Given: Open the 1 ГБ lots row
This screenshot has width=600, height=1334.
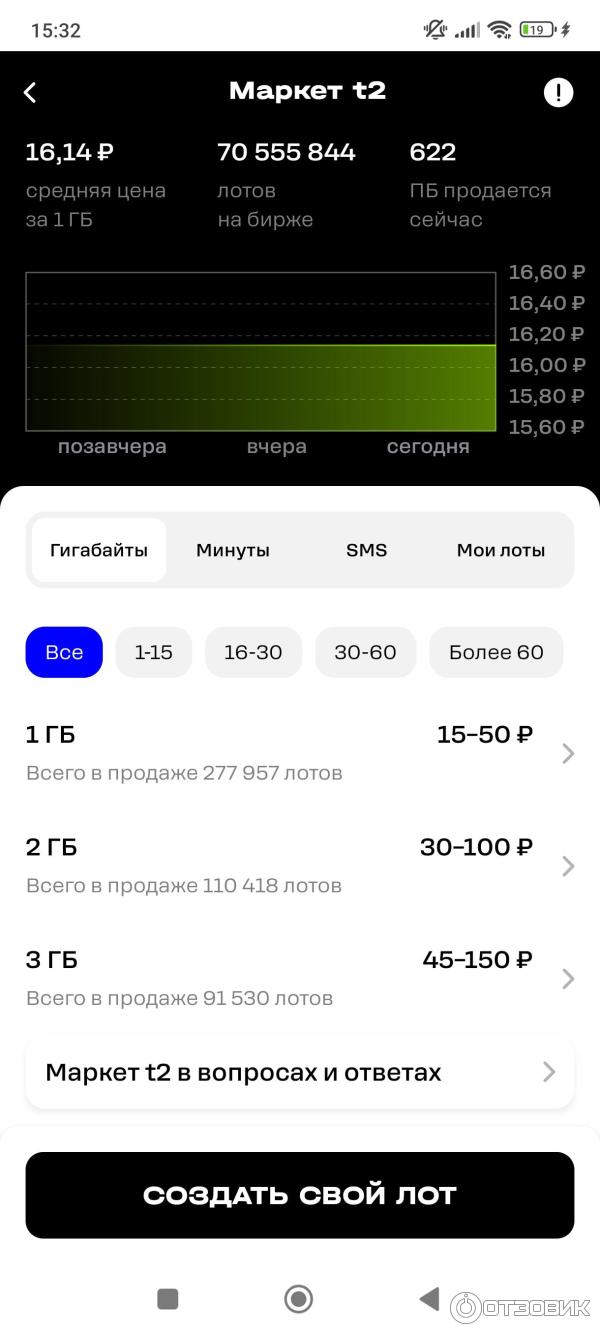Looking at the screenshot, I should pos(300,753).
